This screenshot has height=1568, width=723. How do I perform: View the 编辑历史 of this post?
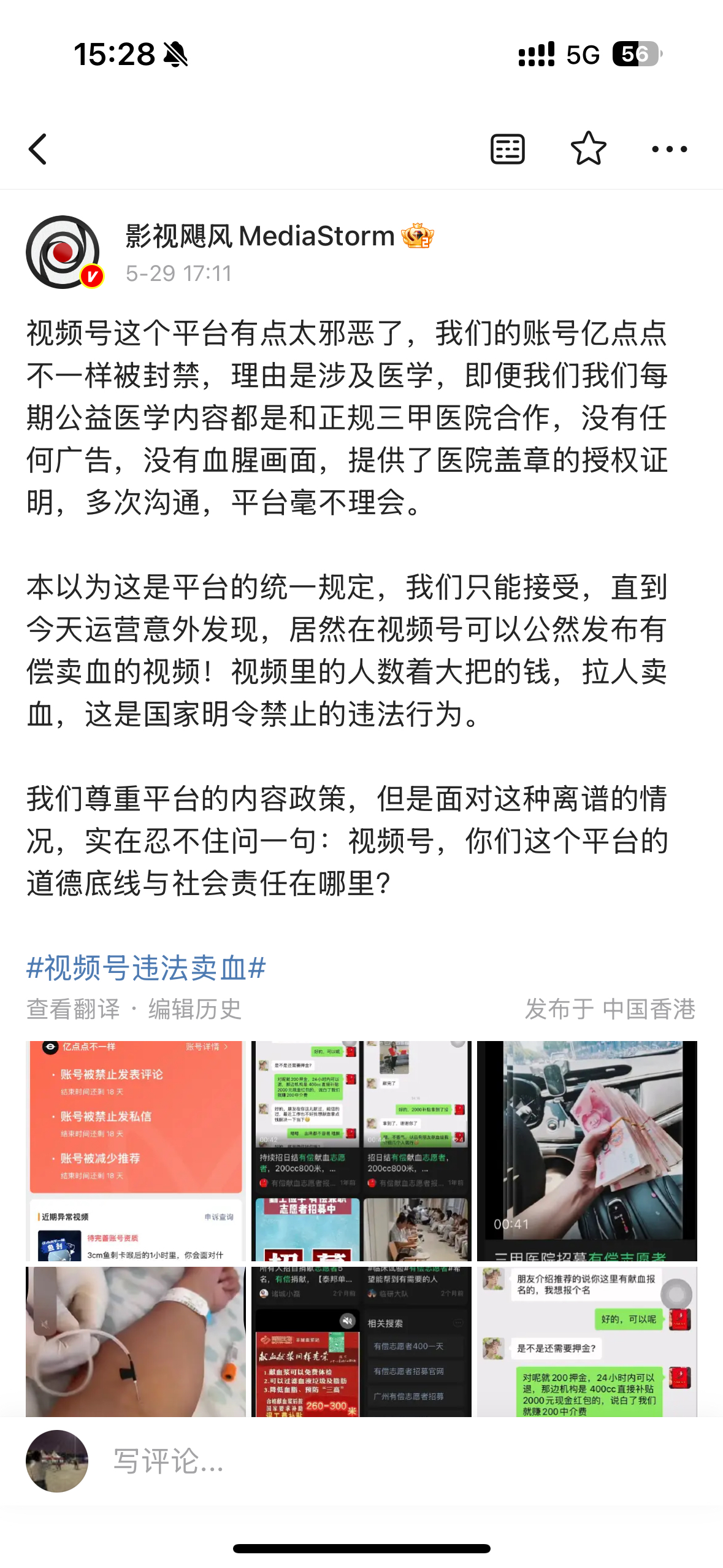point(195,1009)
